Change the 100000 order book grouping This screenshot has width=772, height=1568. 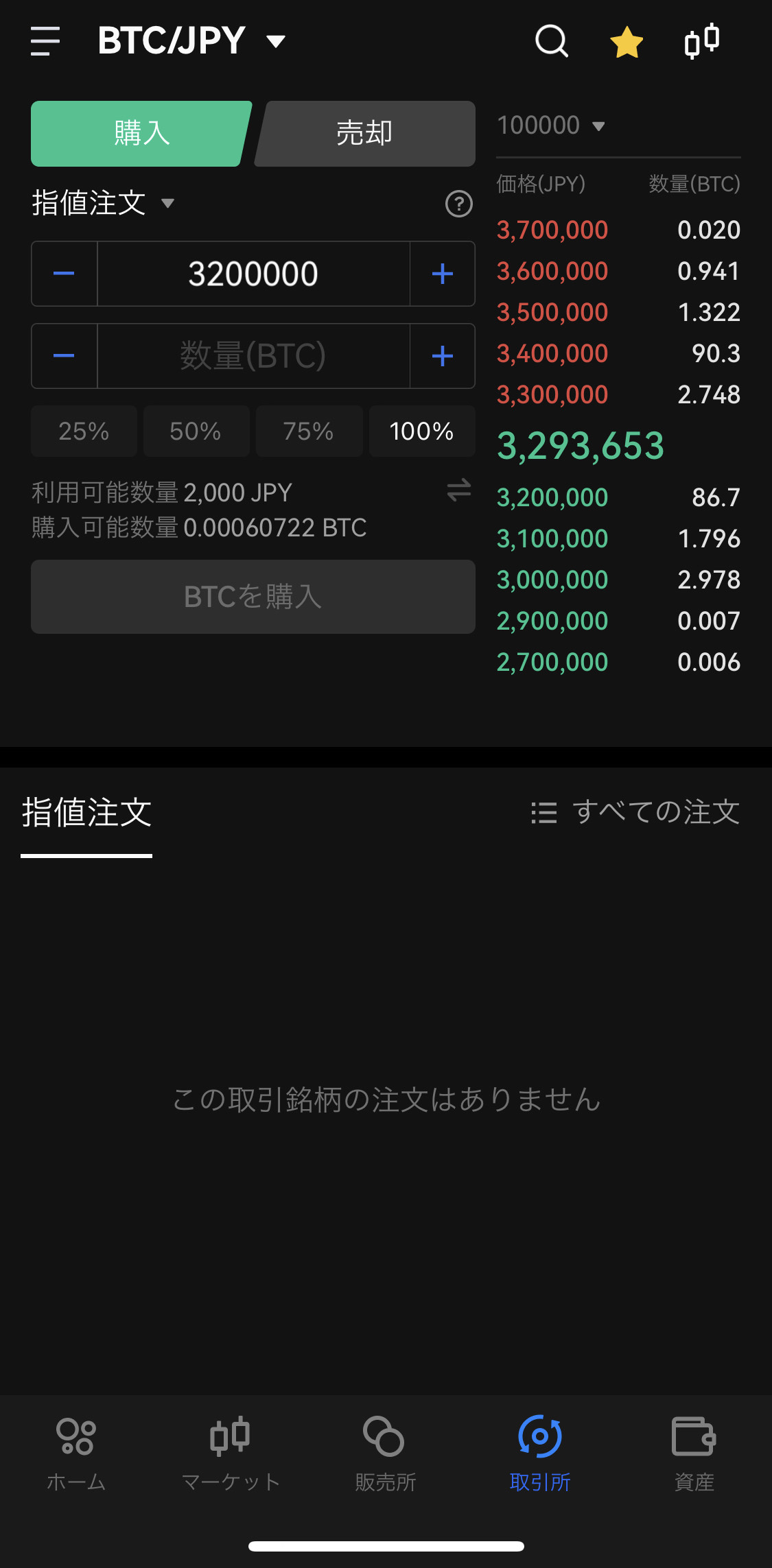tap(551, 126)
